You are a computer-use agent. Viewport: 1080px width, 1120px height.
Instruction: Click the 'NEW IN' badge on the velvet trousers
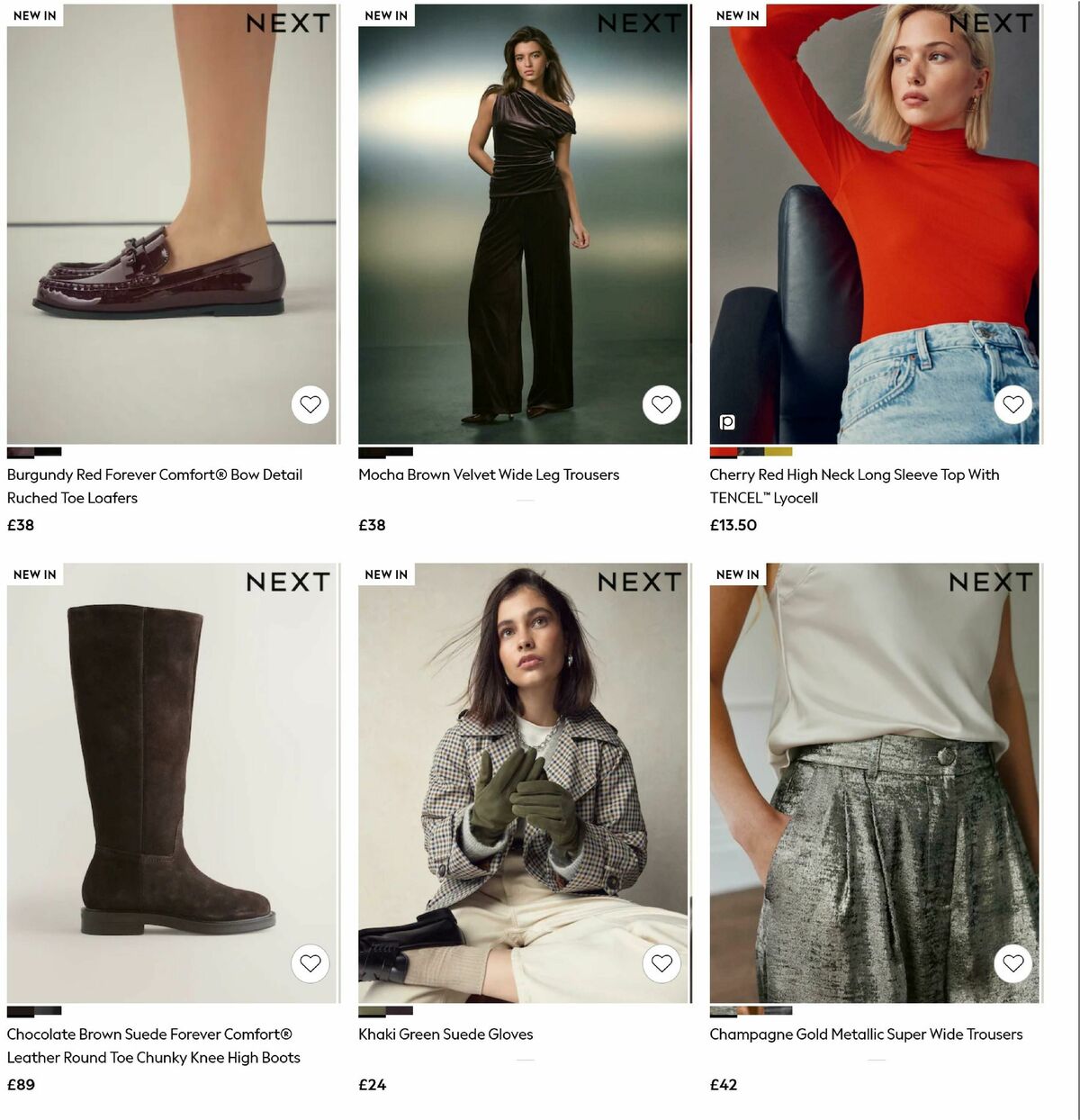pyautogui.click(x=385, y=15)
